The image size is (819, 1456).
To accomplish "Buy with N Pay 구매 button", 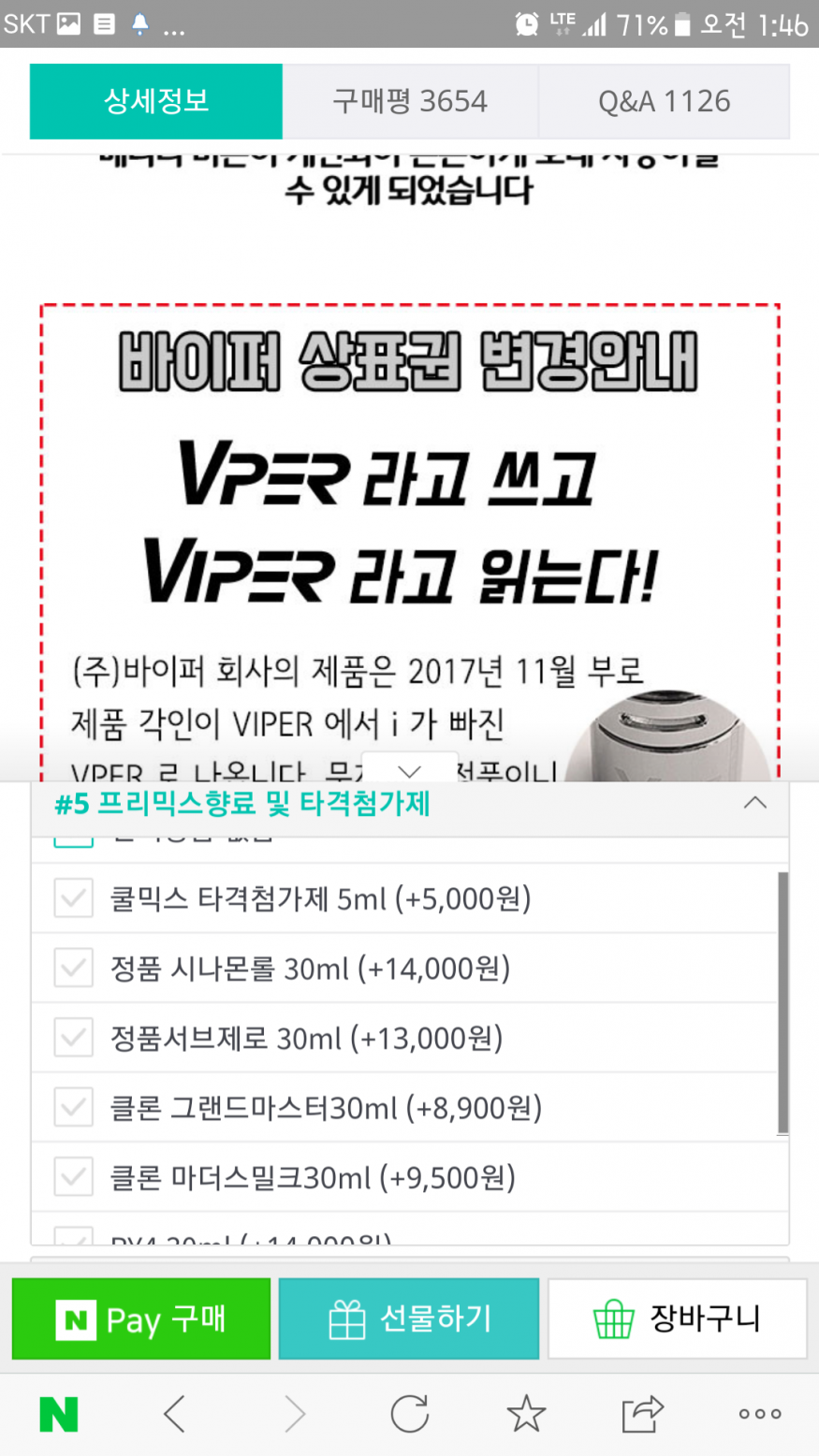I will pyautogui.click(x=141, y=1319).
